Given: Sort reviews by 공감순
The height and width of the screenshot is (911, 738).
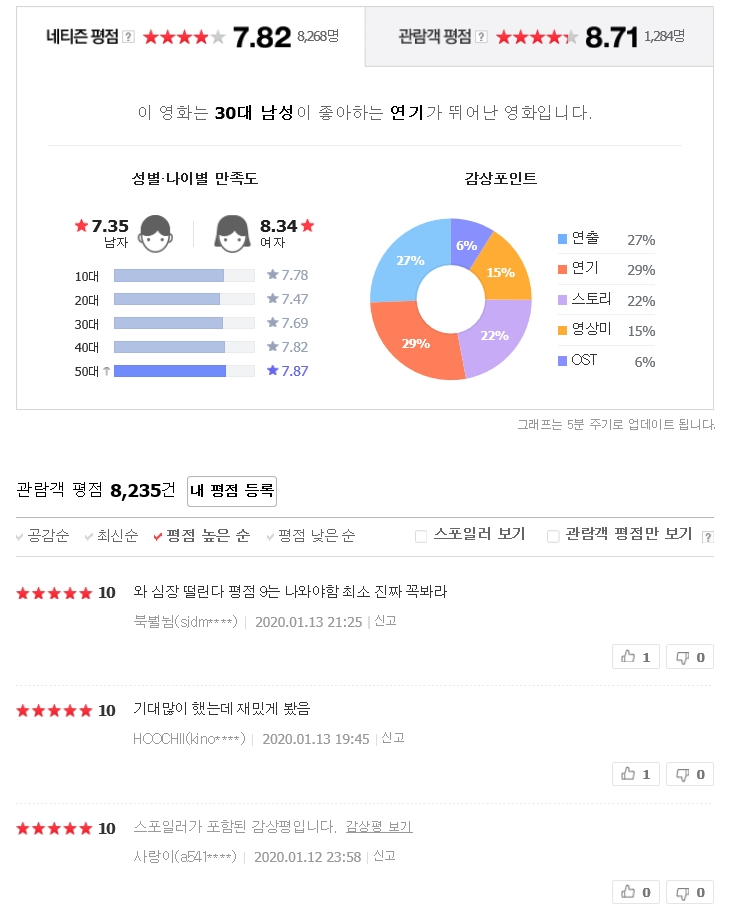Looking at the screenshot, I should click(48, 536).
